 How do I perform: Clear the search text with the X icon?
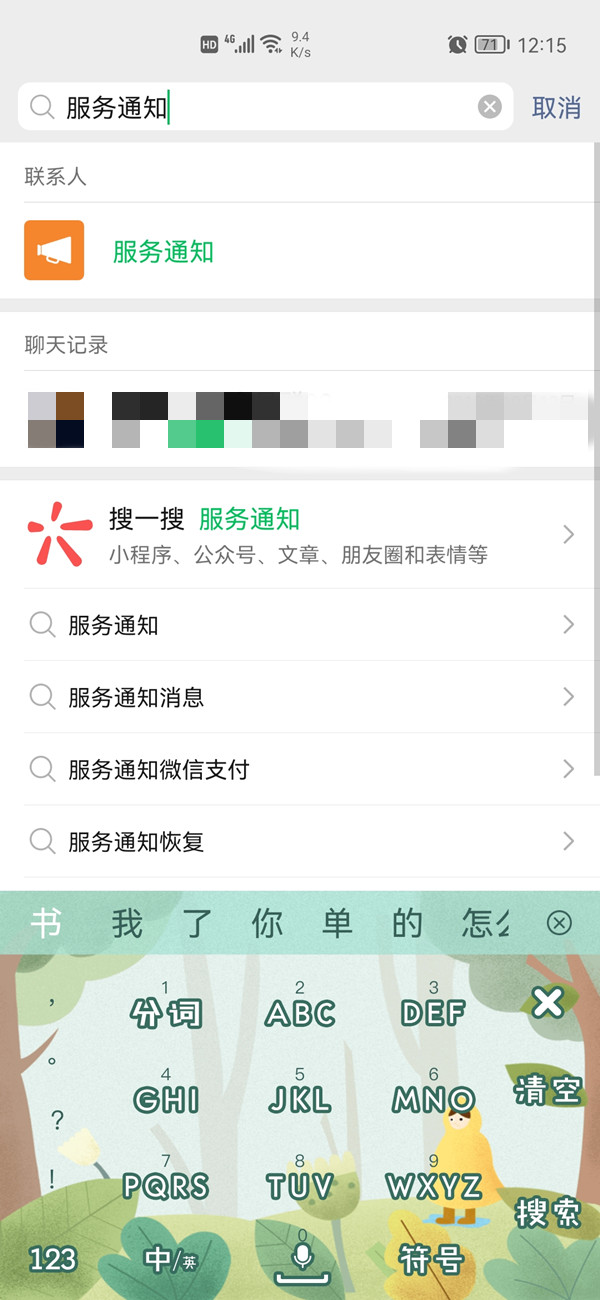[489, 107]
